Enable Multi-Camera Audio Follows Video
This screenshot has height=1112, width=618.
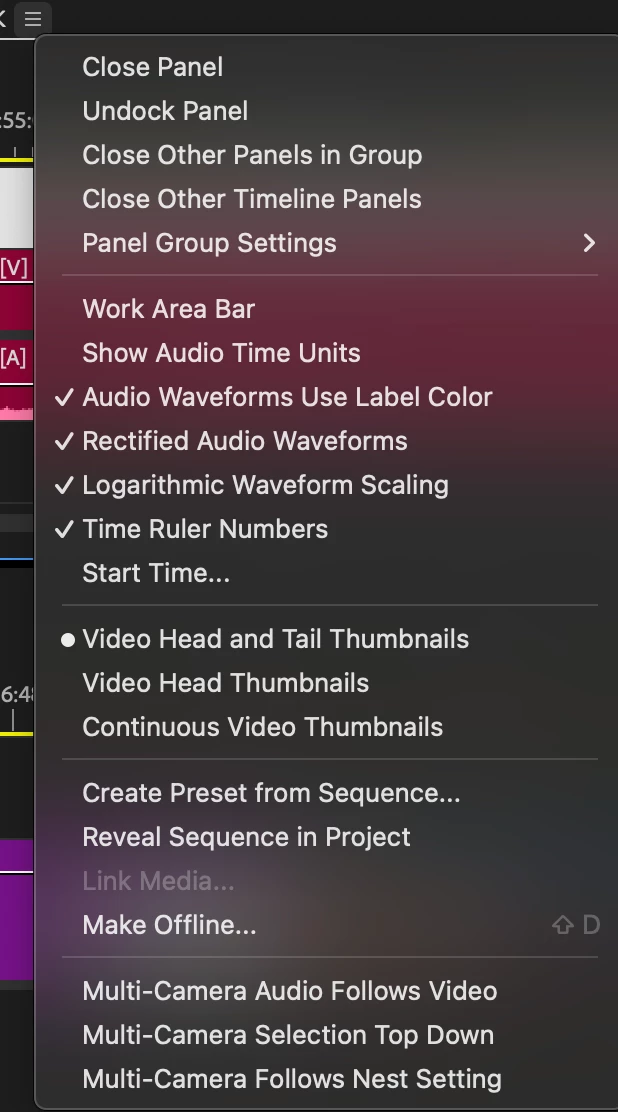(289, 991)
